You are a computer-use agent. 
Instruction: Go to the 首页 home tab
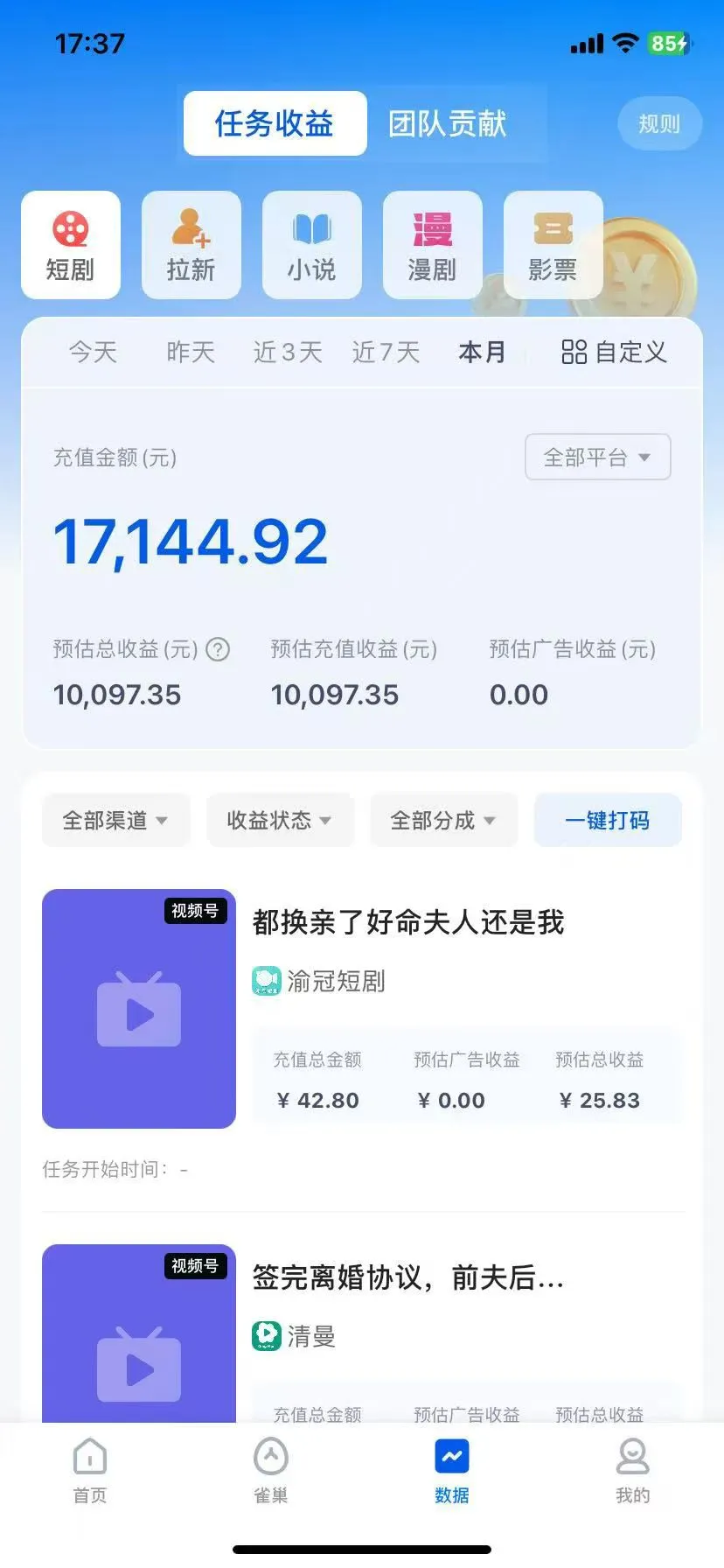click(x=90, y=1472)
